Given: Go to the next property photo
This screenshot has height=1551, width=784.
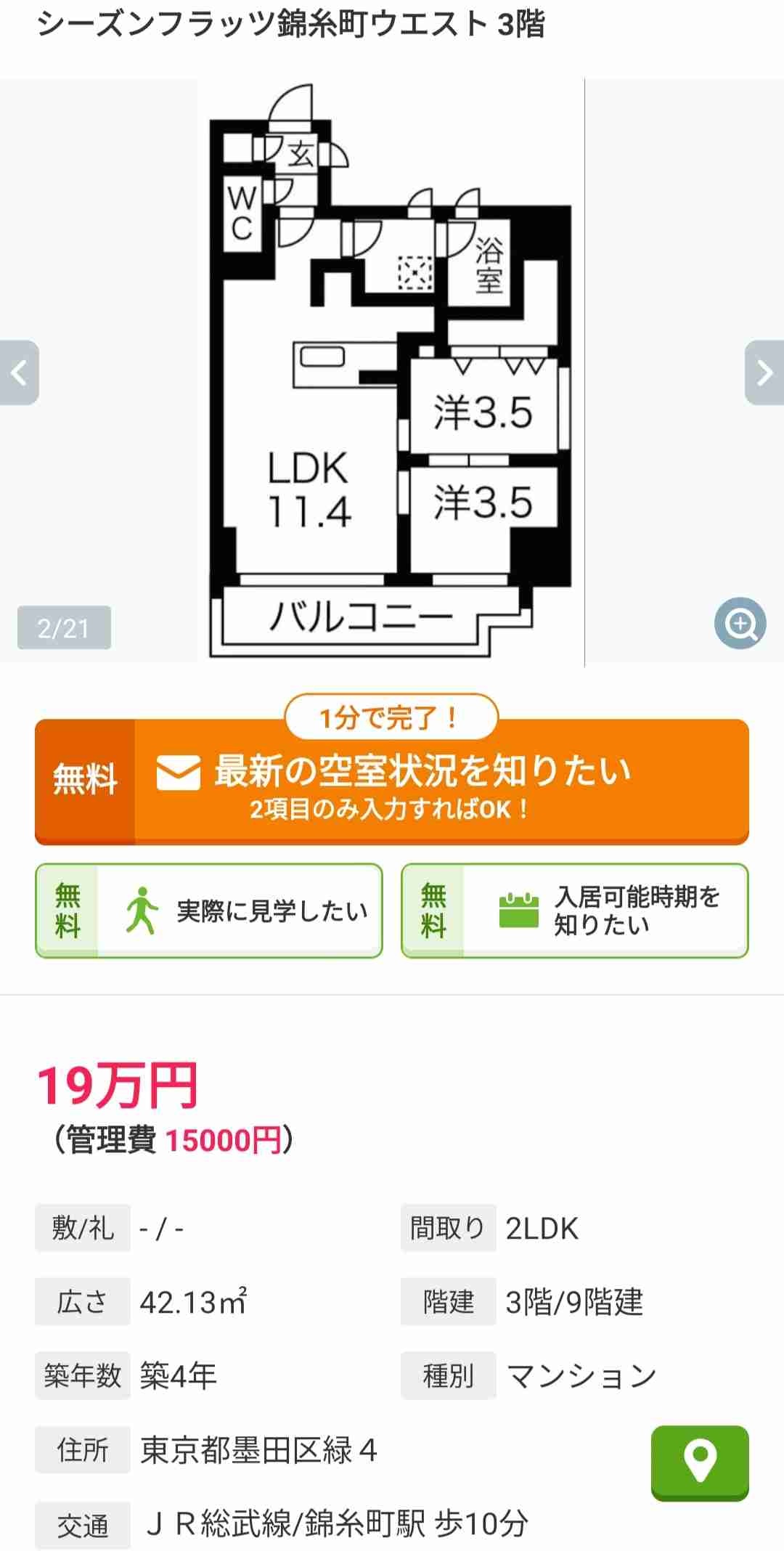Looking at the screenshot, I should (764, 373).
